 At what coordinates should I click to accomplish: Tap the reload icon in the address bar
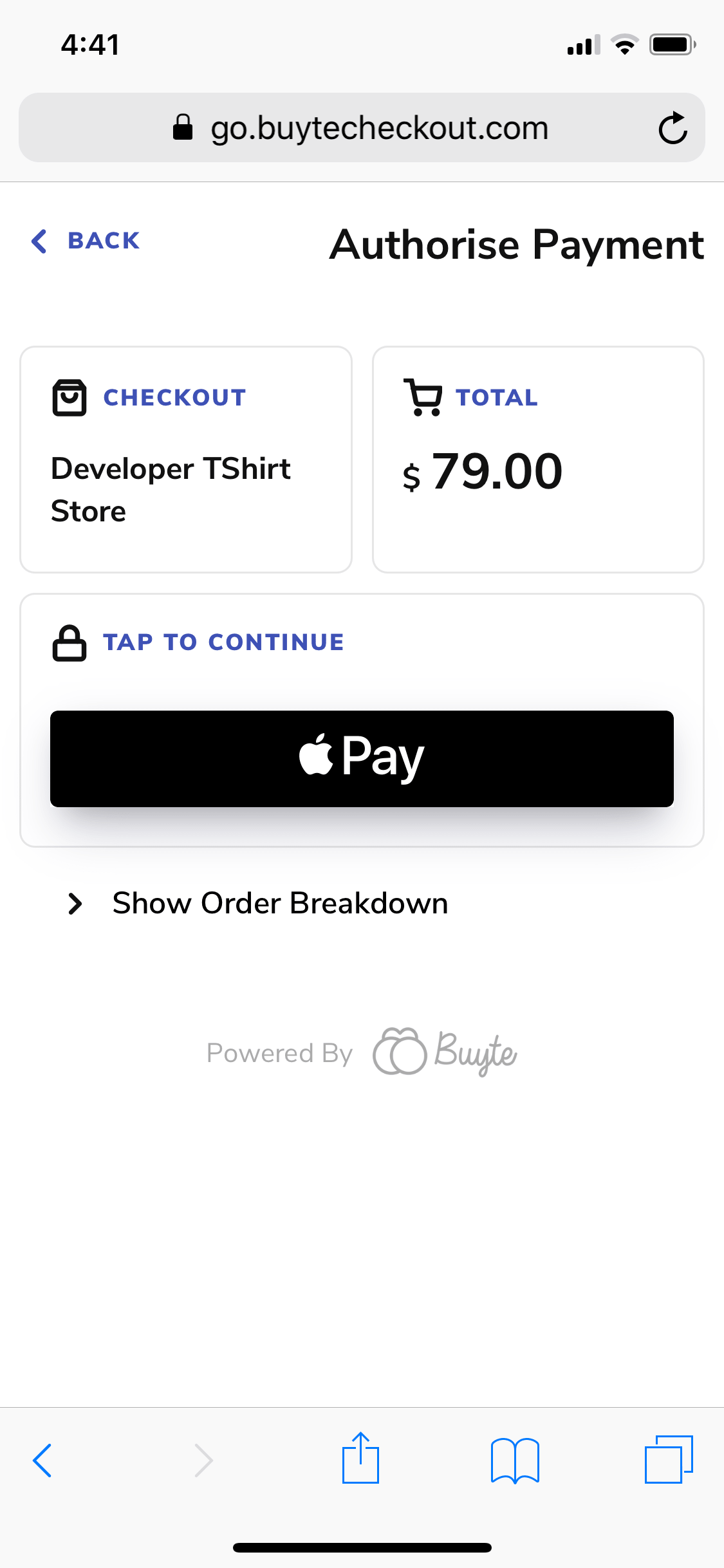pyautogui.click(x=672, y=127)
